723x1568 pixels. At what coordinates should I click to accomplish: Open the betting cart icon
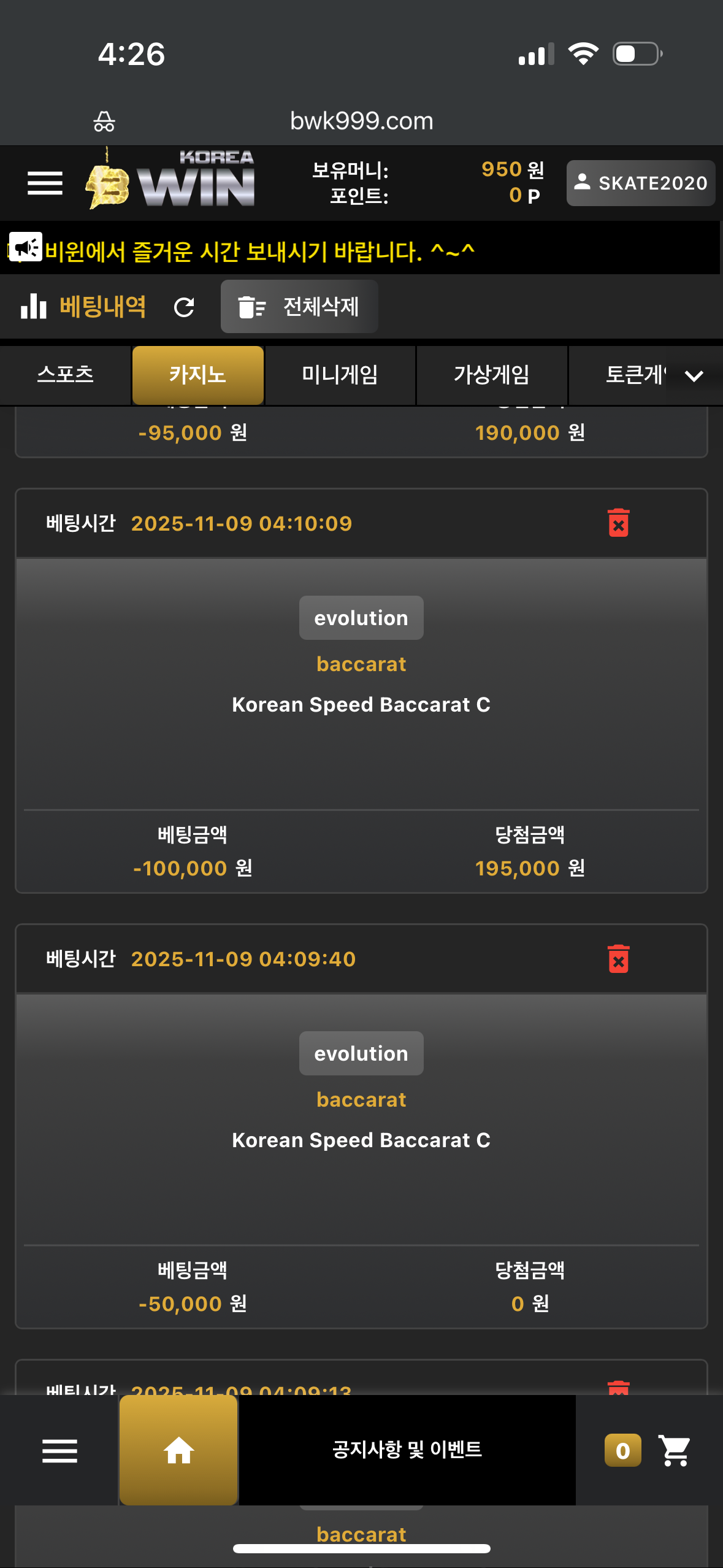pyautogui.click(x=674, y=1451)
